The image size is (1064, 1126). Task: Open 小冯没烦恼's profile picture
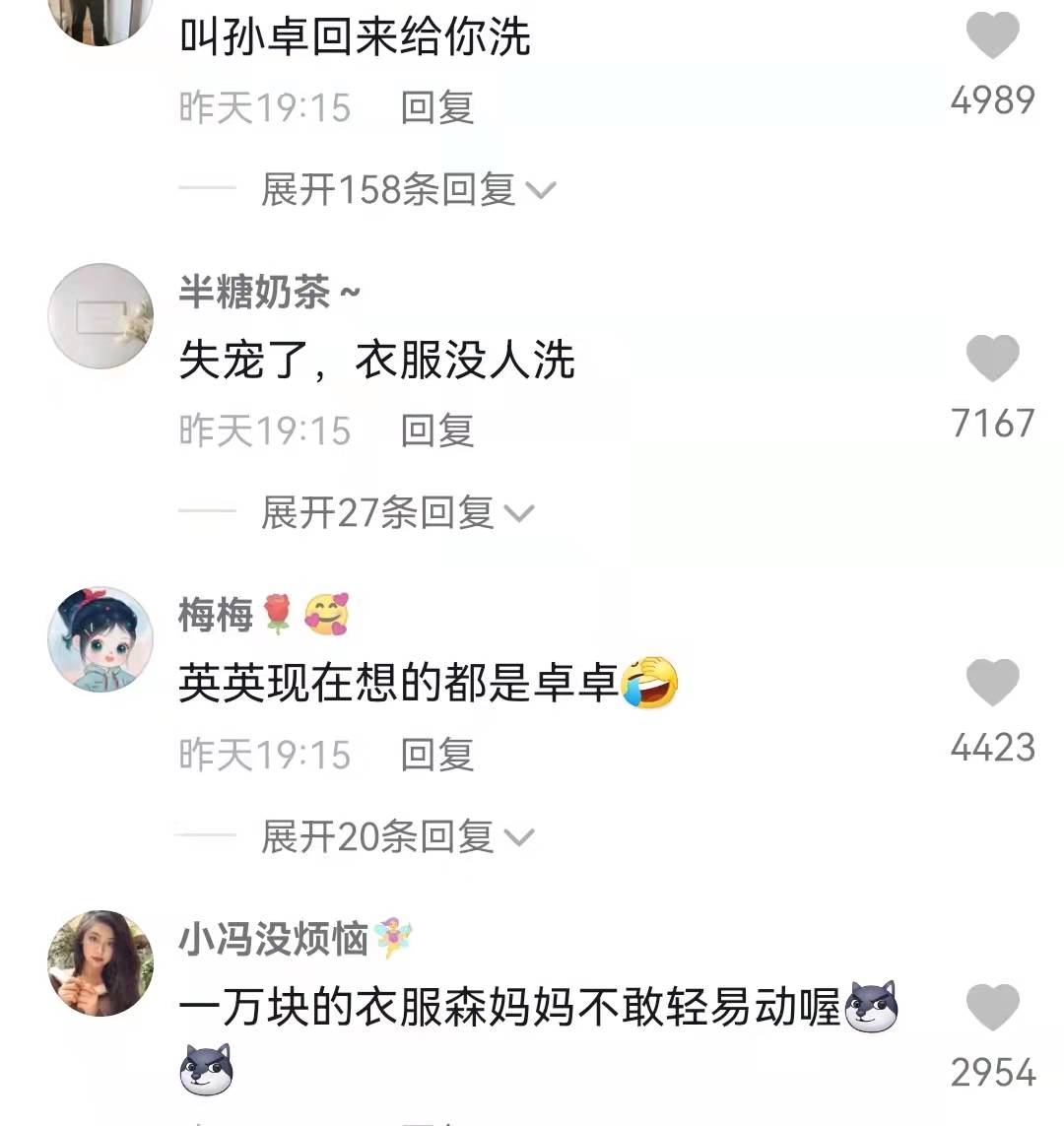pos(99,962)
